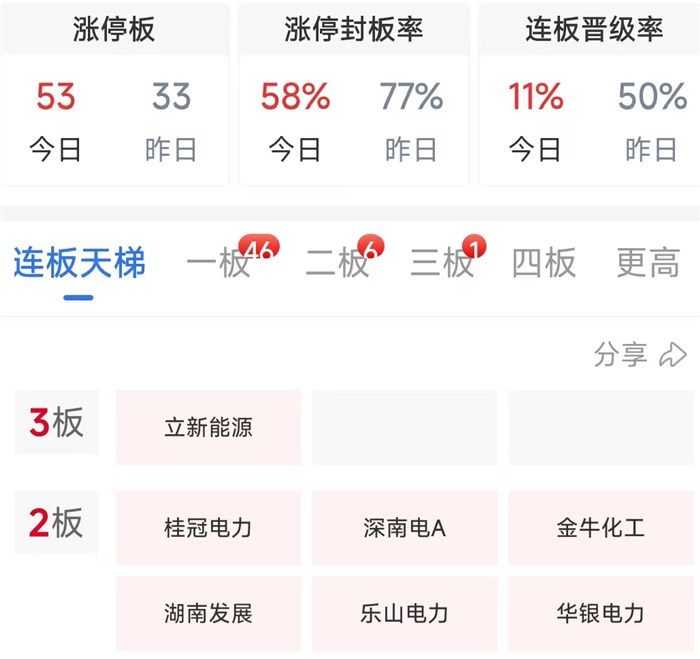700x659 pixels.
Task: Open the 涨停封板率 statistics card
Action: [354, 94]
